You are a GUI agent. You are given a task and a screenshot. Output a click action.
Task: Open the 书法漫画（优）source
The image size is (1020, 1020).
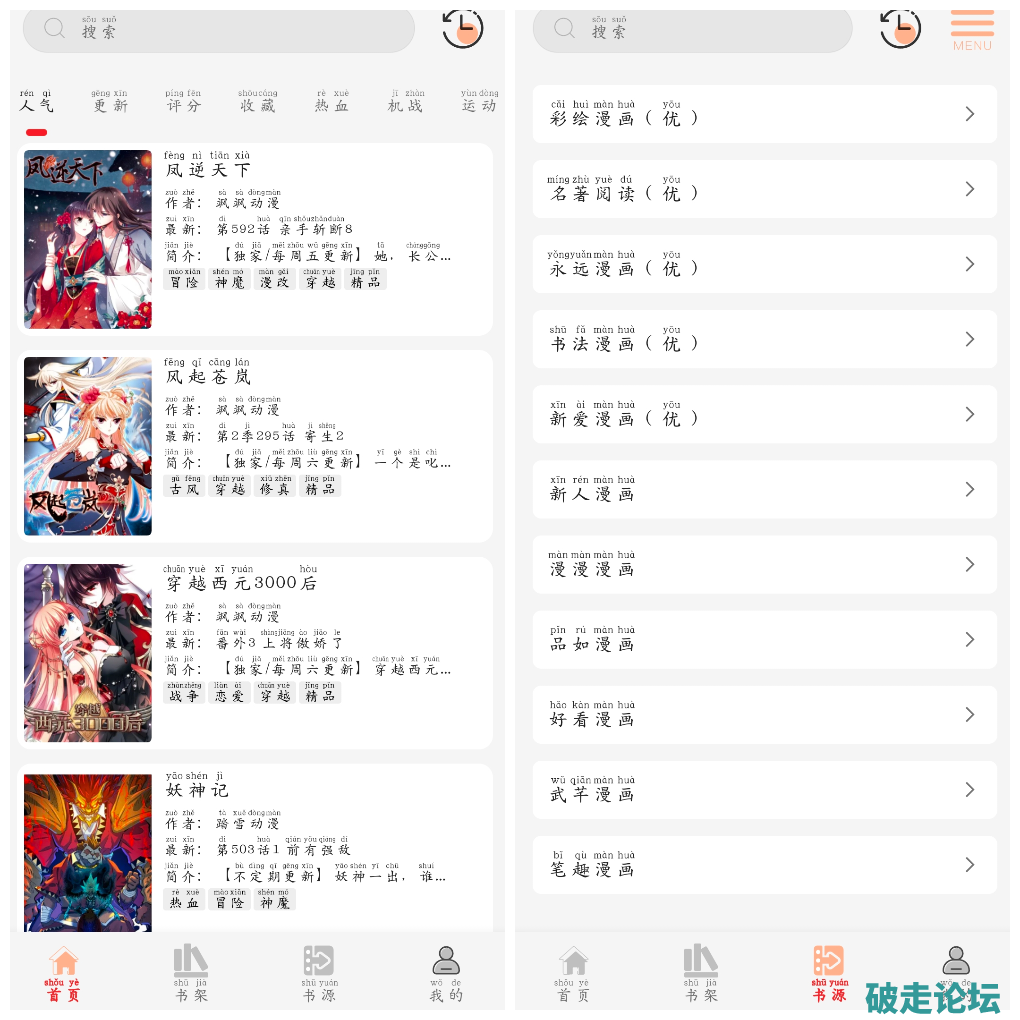pos(764,339)
